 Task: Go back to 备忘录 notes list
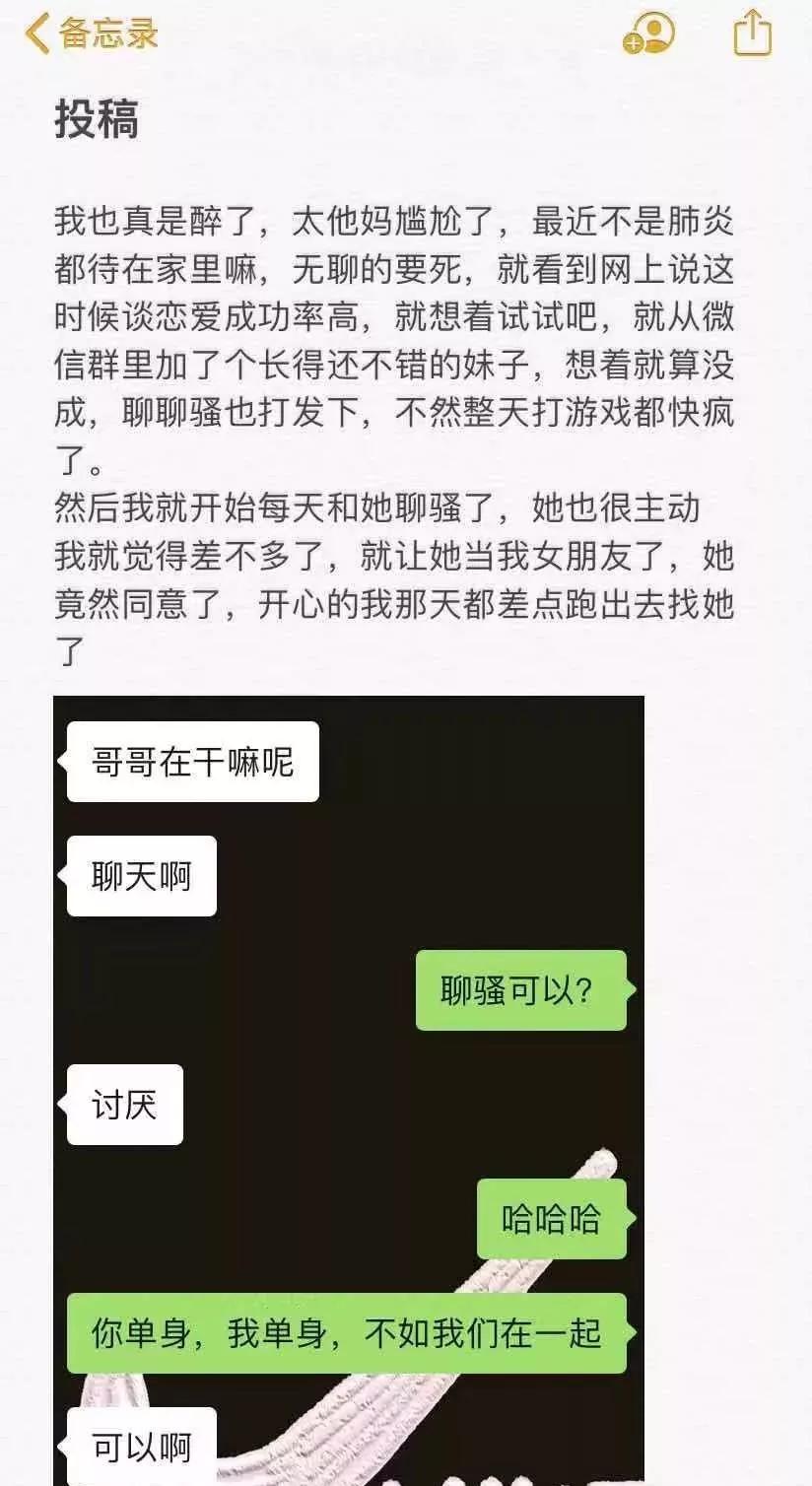(x=92, y=34)
